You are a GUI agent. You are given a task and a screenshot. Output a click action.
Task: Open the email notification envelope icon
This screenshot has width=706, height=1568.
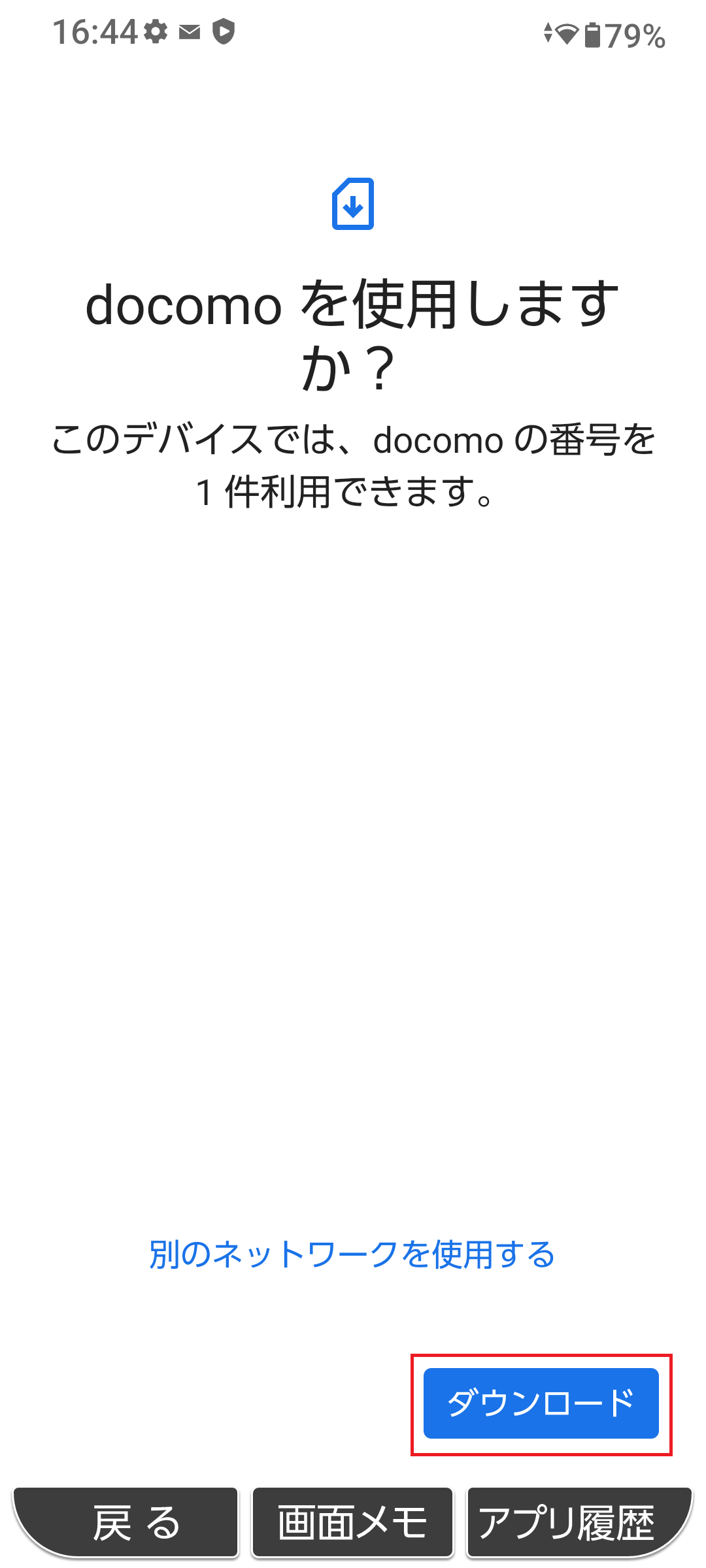click(190, 31)
